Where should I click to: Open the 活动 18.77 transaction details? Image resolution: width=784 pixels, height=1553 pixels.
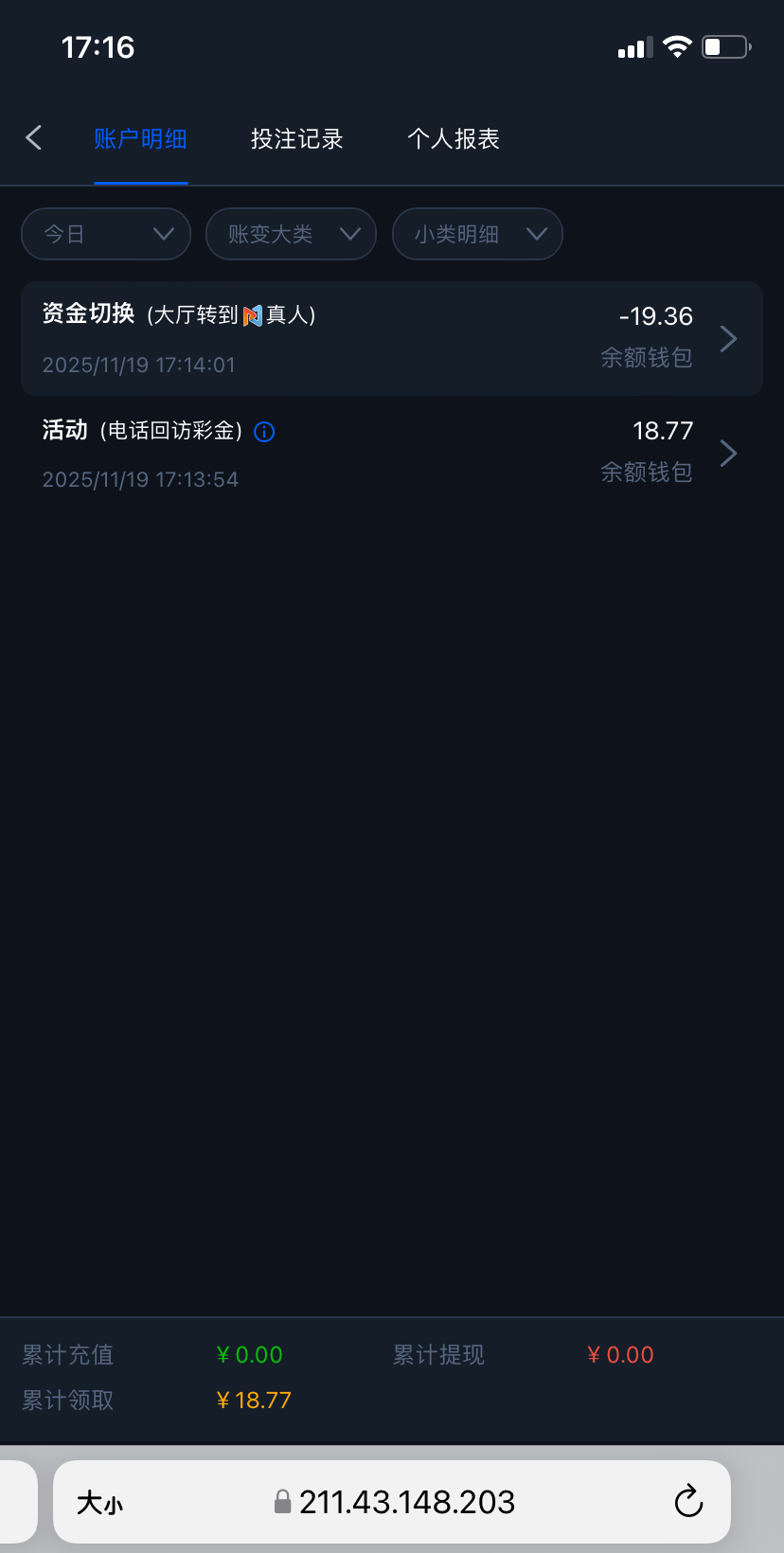[392, 454]
